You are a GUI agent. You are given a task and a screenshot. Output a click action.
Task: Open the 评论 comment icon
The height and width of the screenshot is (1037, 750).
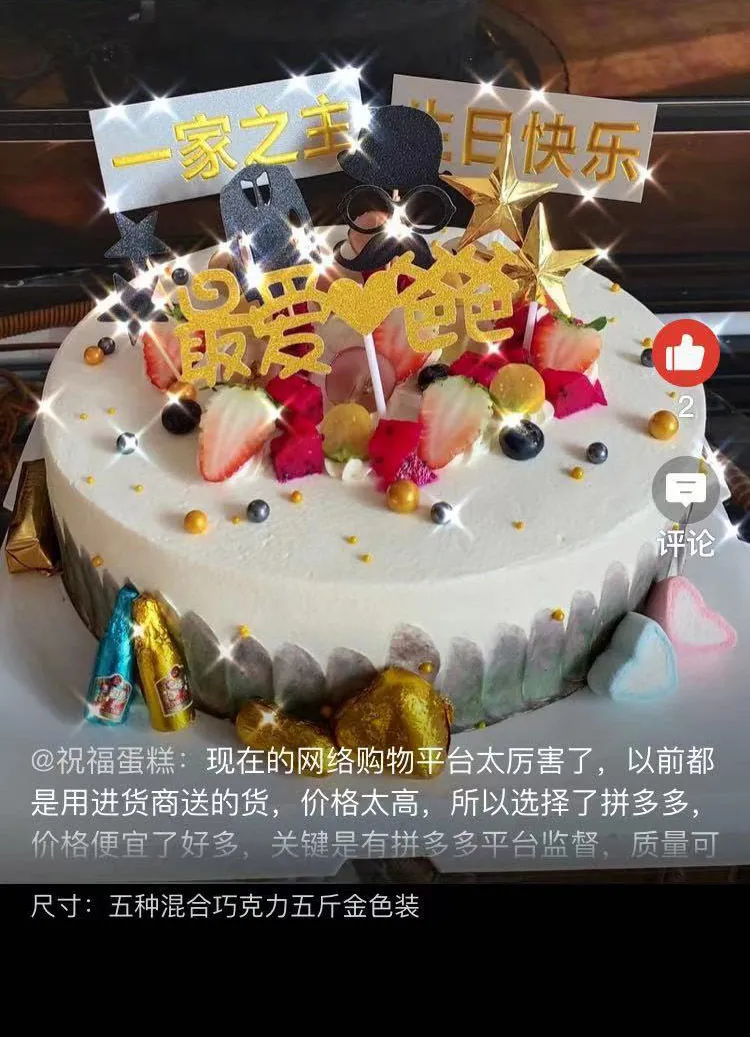pyautogui.click(x=686, y=490)
